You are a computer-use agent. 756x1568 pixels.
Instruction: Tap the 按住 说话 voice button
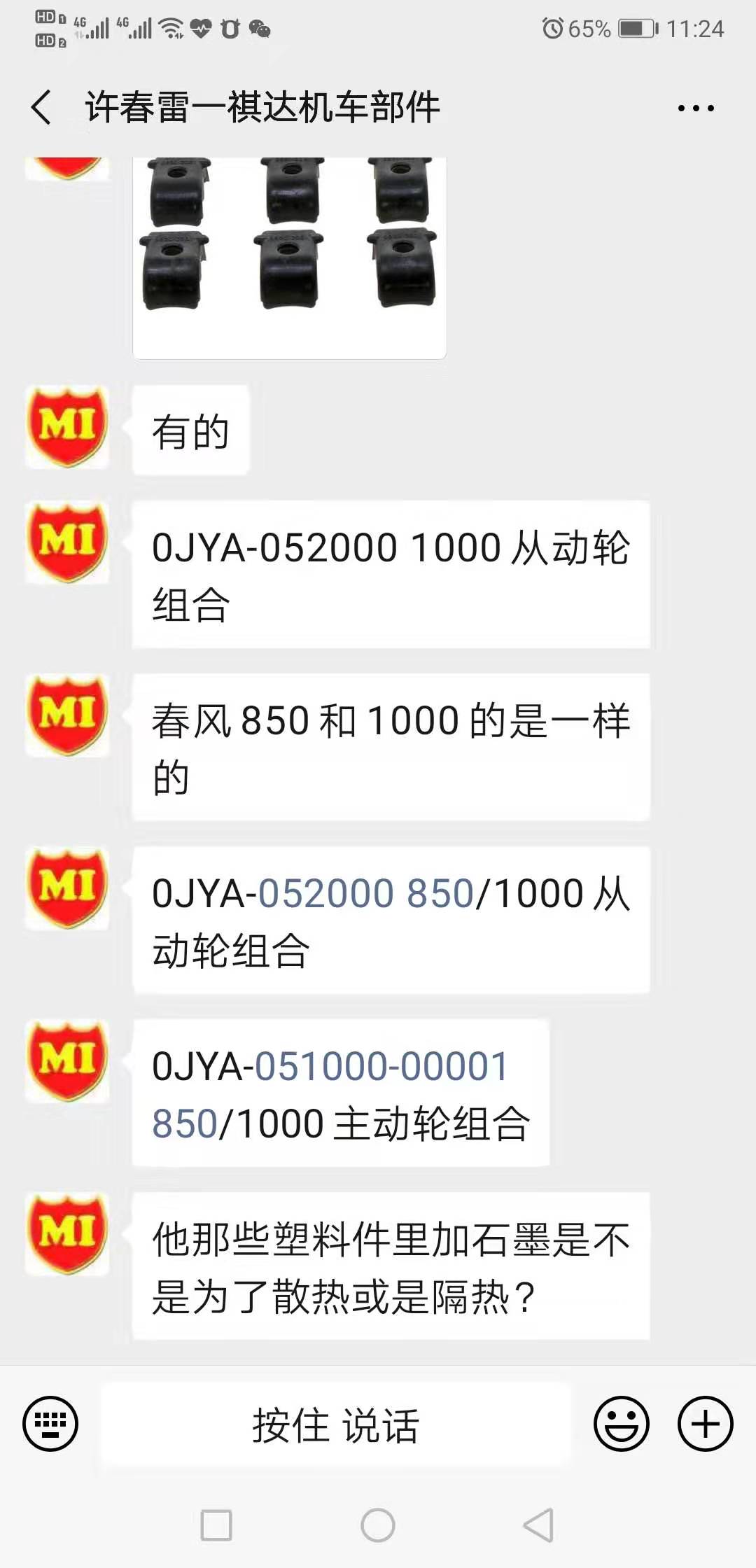[x=336, y=1425]
